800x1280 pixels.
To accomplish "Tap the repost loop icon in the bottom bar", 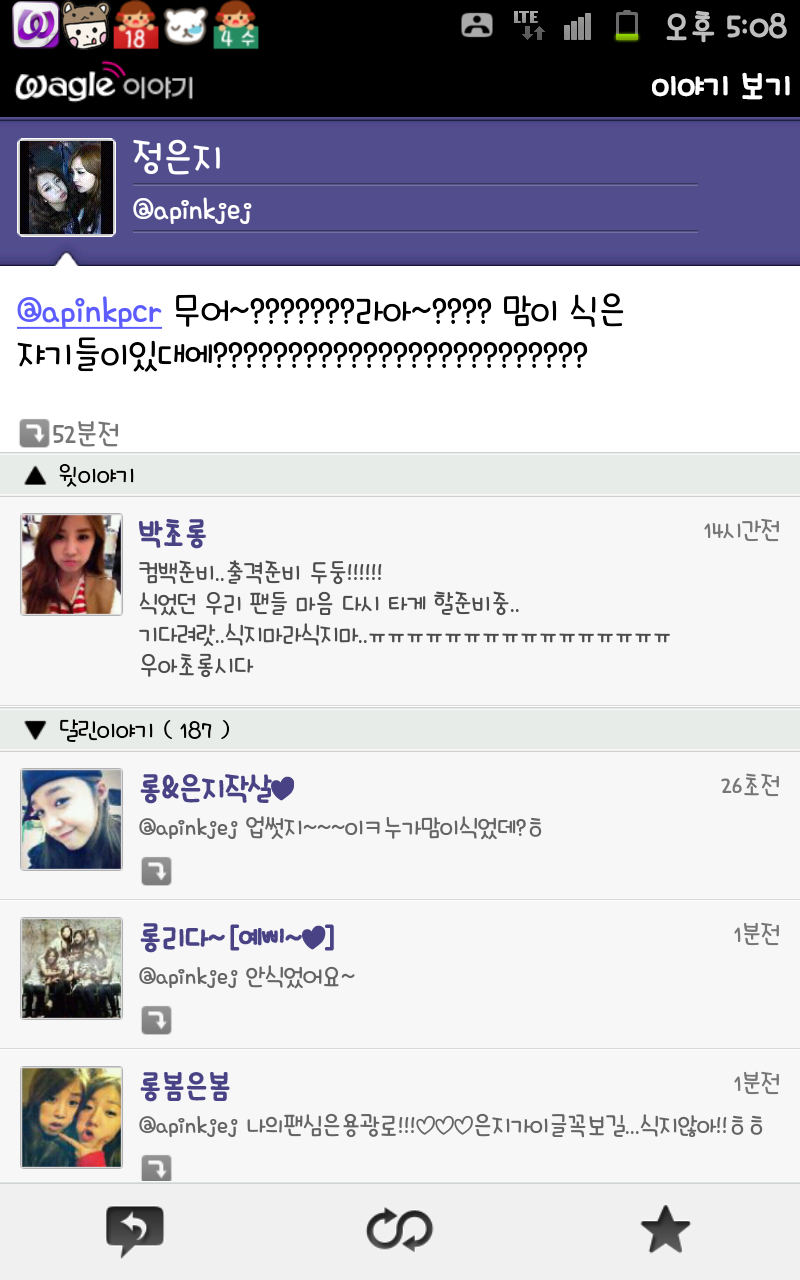I will pos(399,1231).
